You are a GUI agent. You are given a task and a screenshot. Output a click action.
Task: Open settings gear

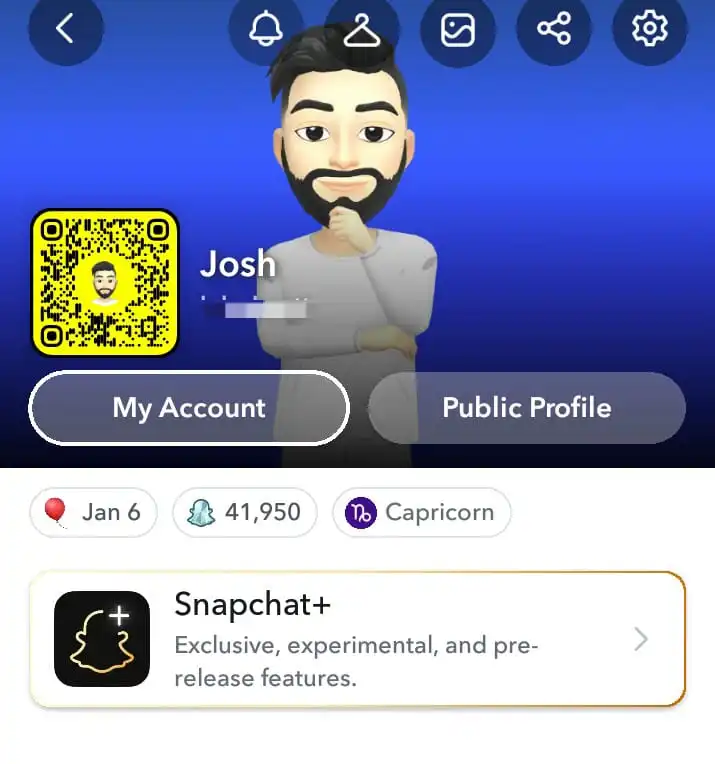[x=650, y=29]
